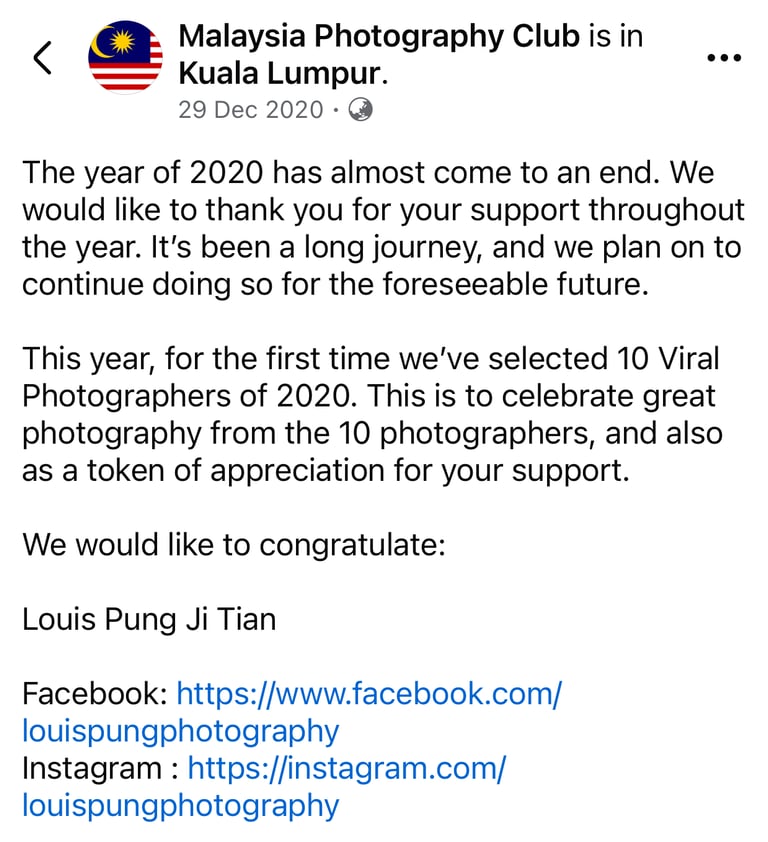Open the Malaysia Photography Club page name
Screen dimensions: 768x842
point(379,37)
